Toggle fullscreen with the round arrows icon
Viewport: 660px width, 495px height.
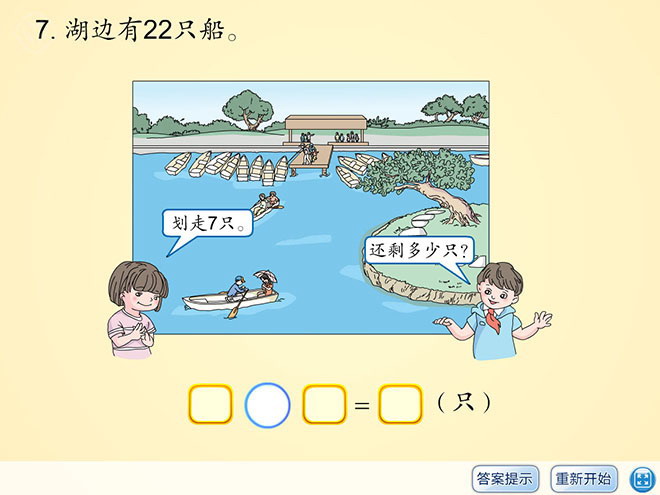(x=639, y=477)
